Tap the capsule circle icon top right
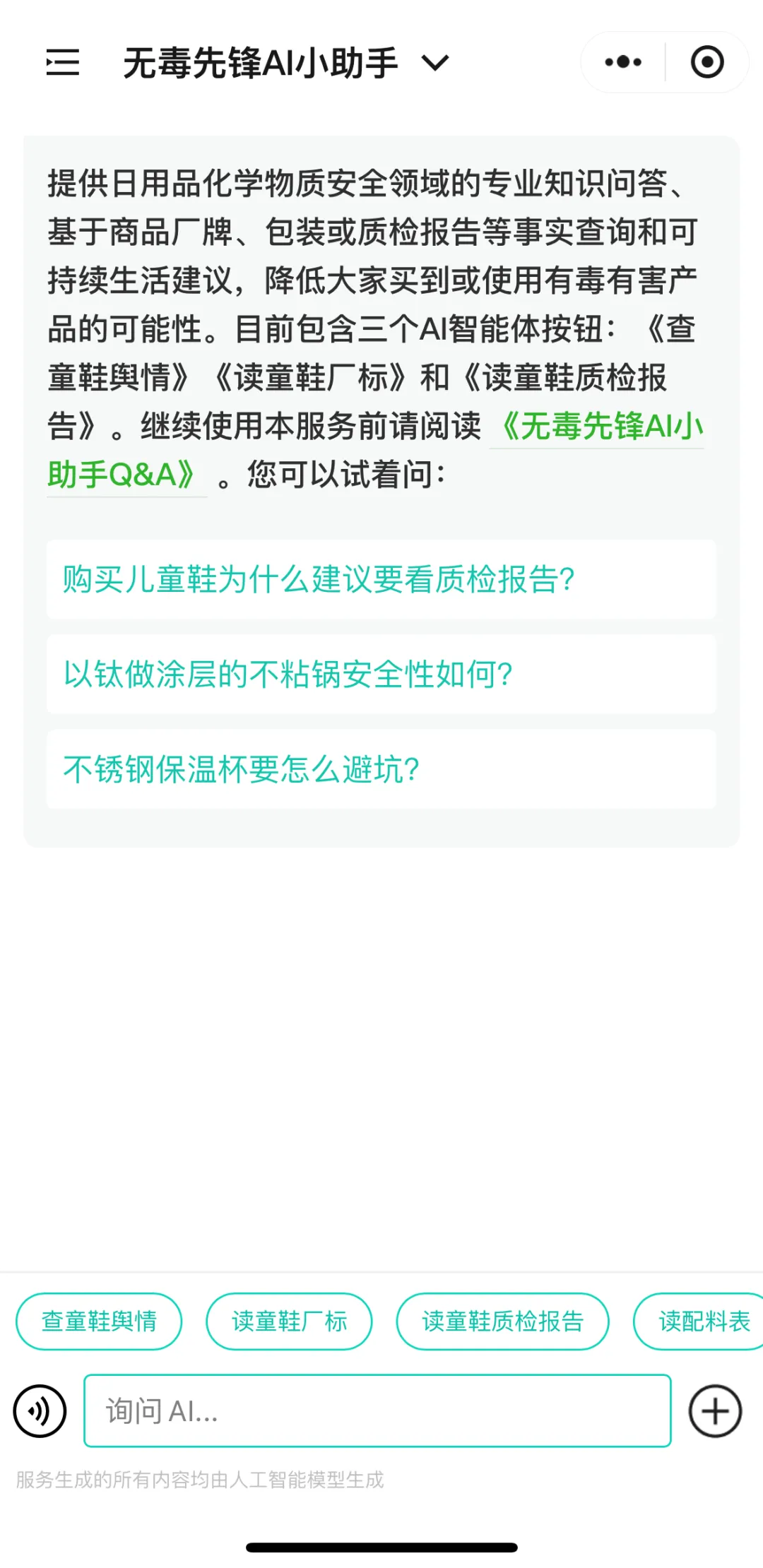Viewport: 763px width, 1568px height. point(706,63)
